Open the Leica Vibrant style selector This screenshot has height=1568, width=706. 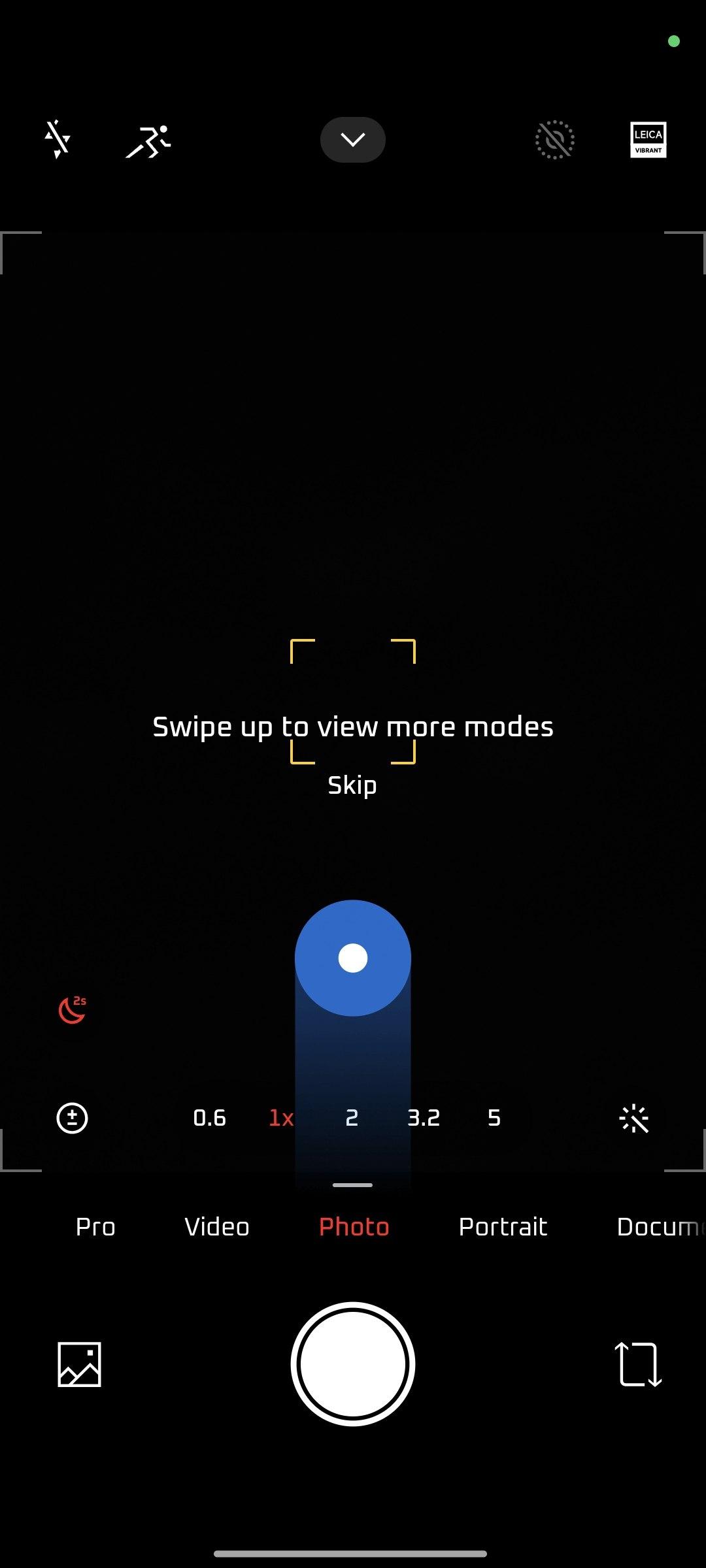(648, 140)
